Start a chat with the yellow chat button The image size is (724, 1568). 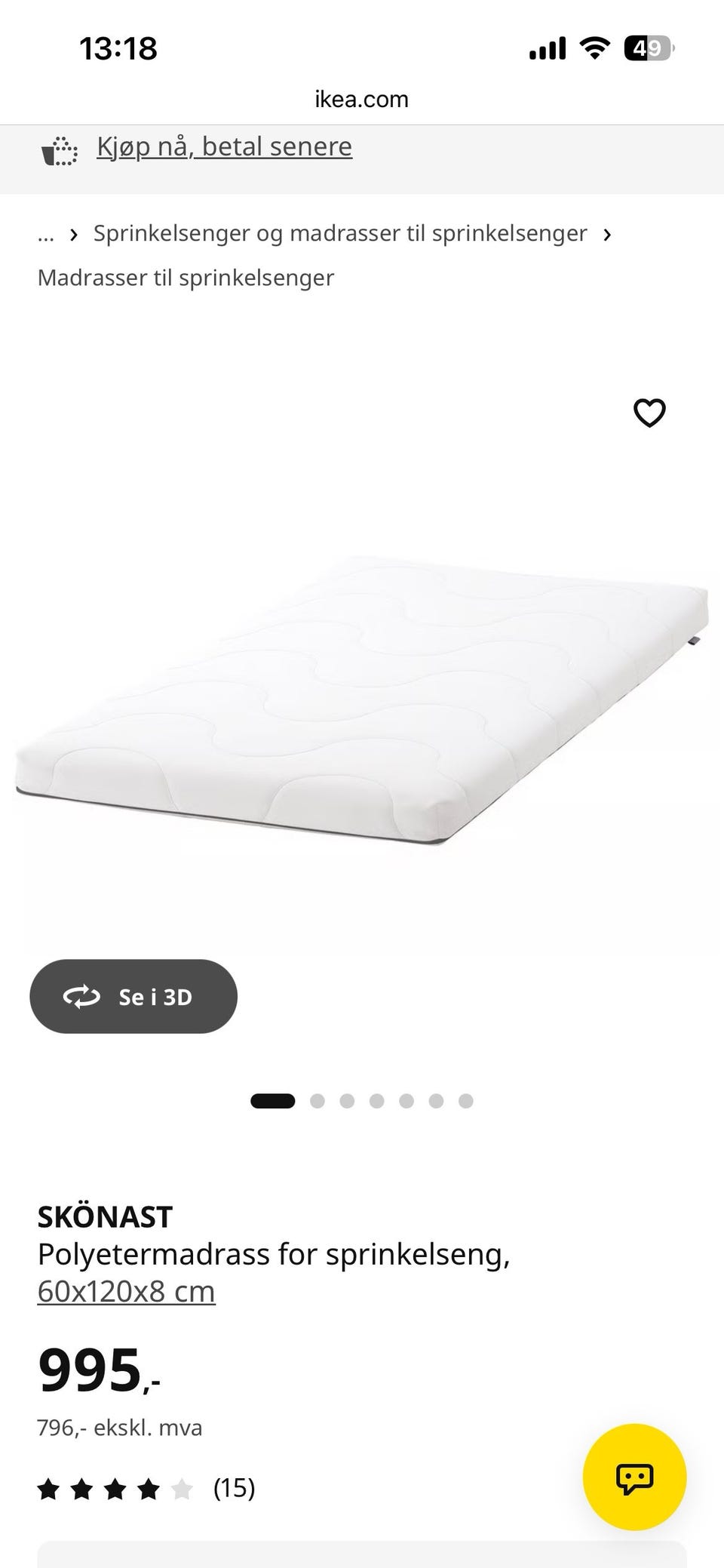634,1477
